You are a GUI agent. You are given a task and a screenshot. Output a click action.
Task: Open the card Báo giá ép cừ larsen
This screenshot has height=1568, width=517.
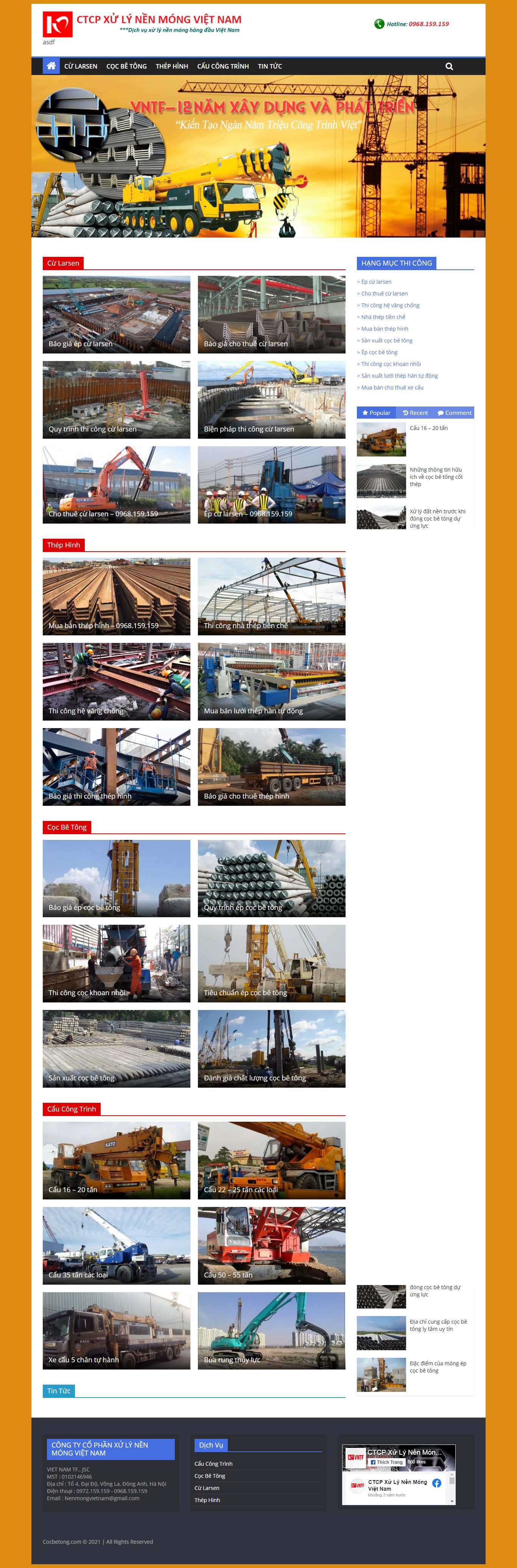tap(116, 315)
